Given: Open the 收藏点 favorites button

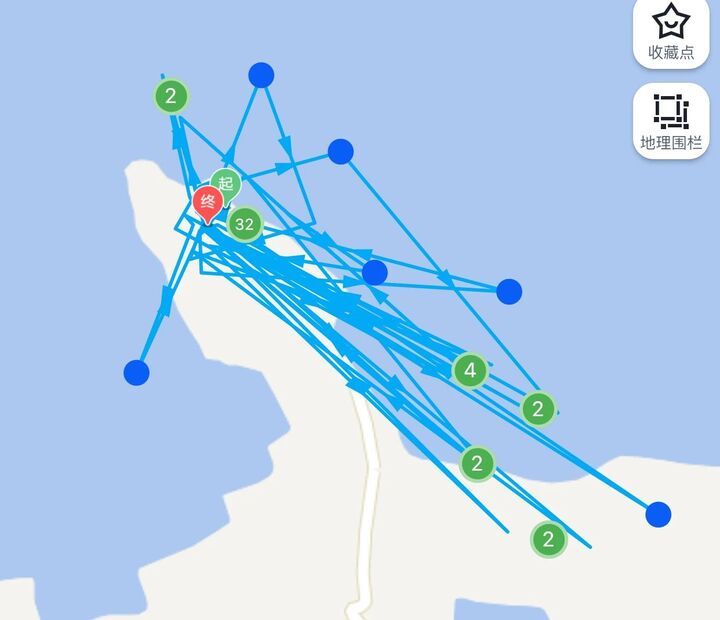Looking at the screenshot, I should pyautogui.click(x=671, y=32).
